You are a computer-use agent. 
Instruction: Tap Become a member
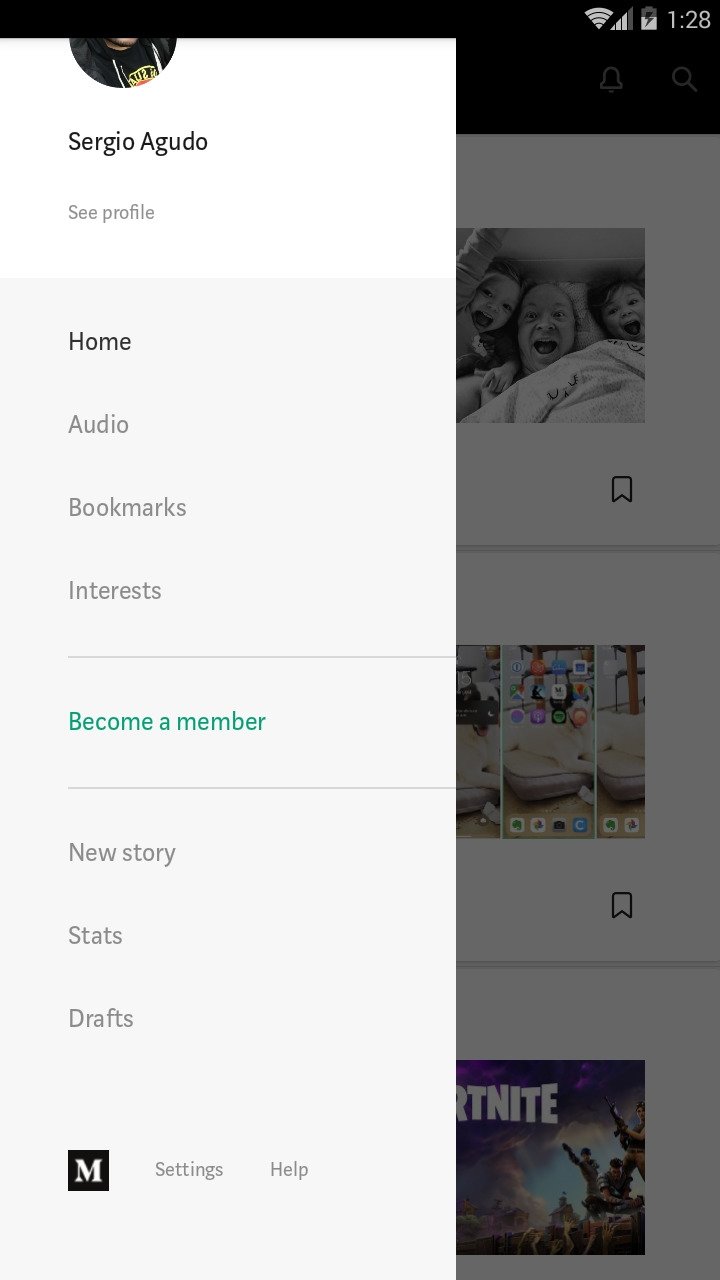click(x=167, y=722)
